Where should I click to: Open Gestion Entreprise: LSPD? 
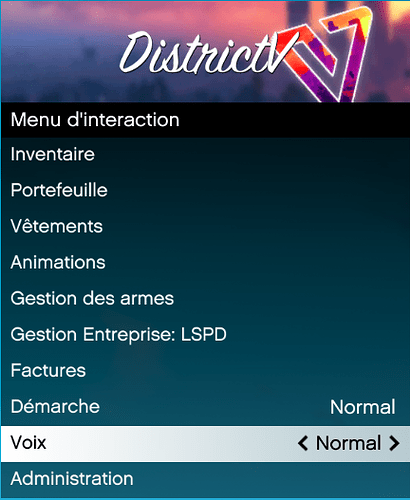(x=205, y=335)
